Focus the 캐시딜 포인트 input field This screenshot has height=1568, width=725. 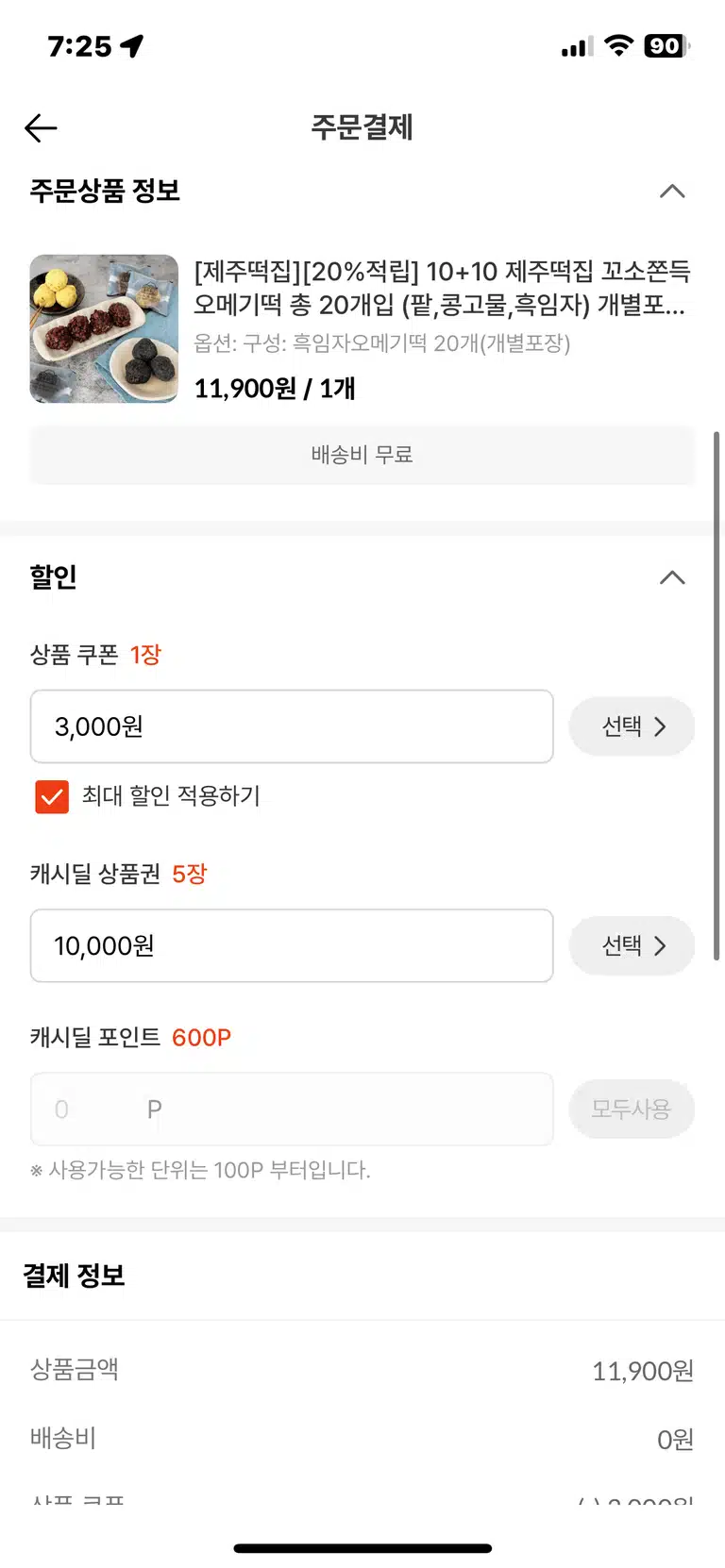coord(292,1109)
